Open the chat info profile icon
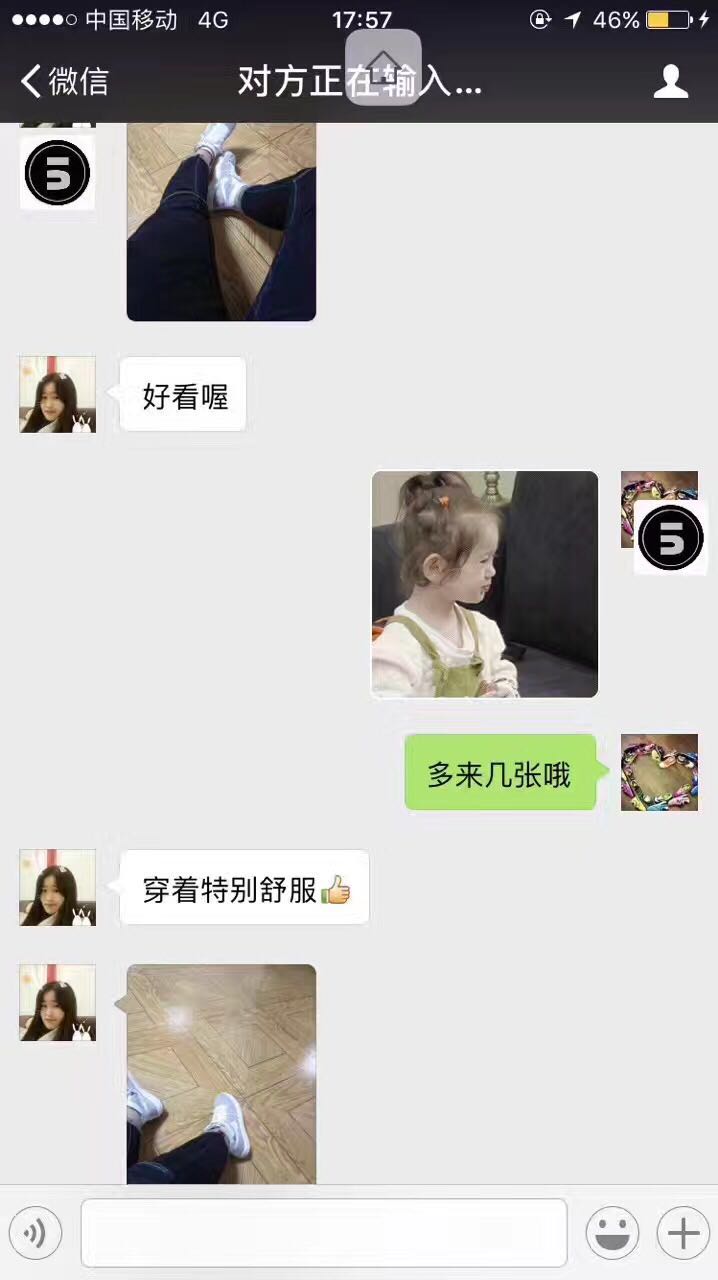Viewport: 718px width, 1280px height. coord(670,81)
